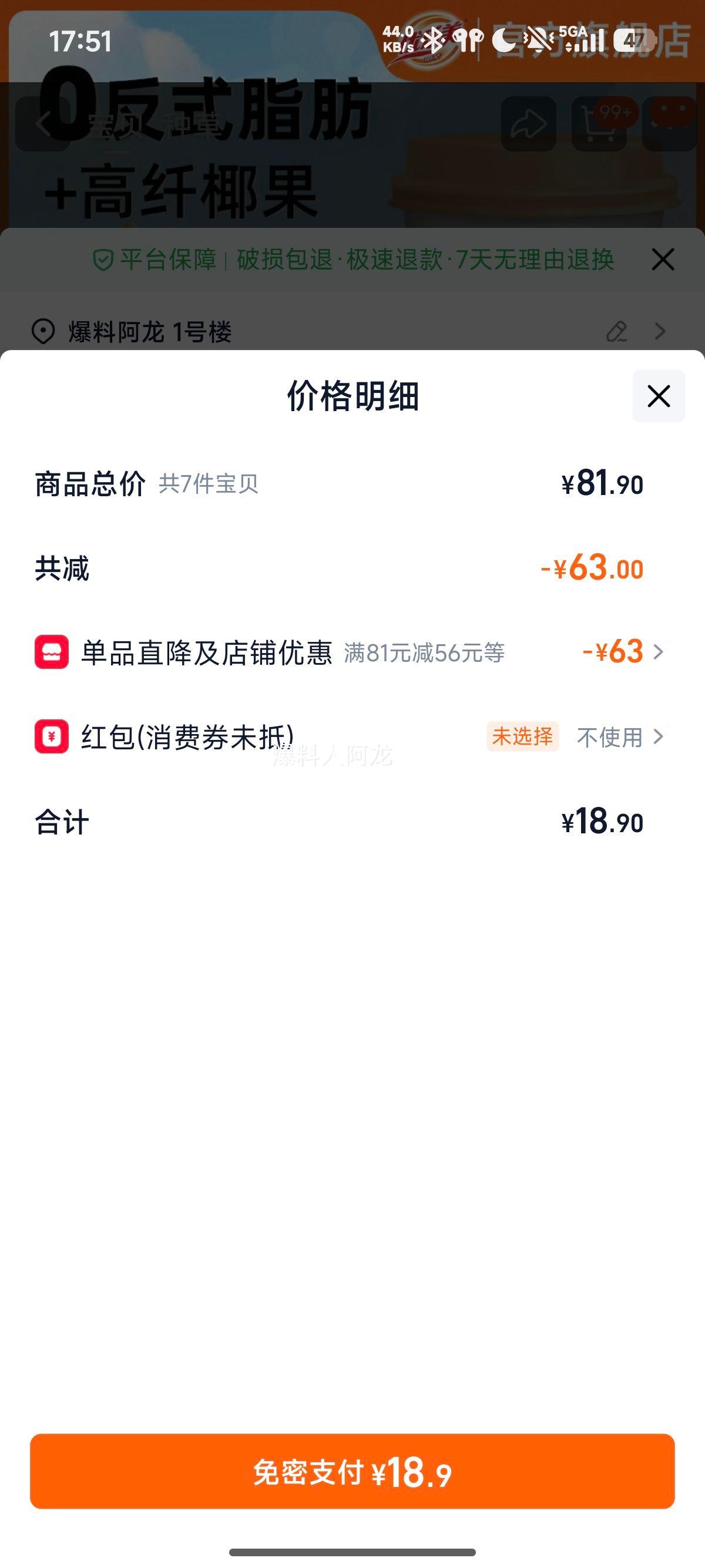Image resolution: width=705 pixels, height=1568 pixels.
Task: Click the red envelope icon beside 红包
Action: tap(52, 737)
